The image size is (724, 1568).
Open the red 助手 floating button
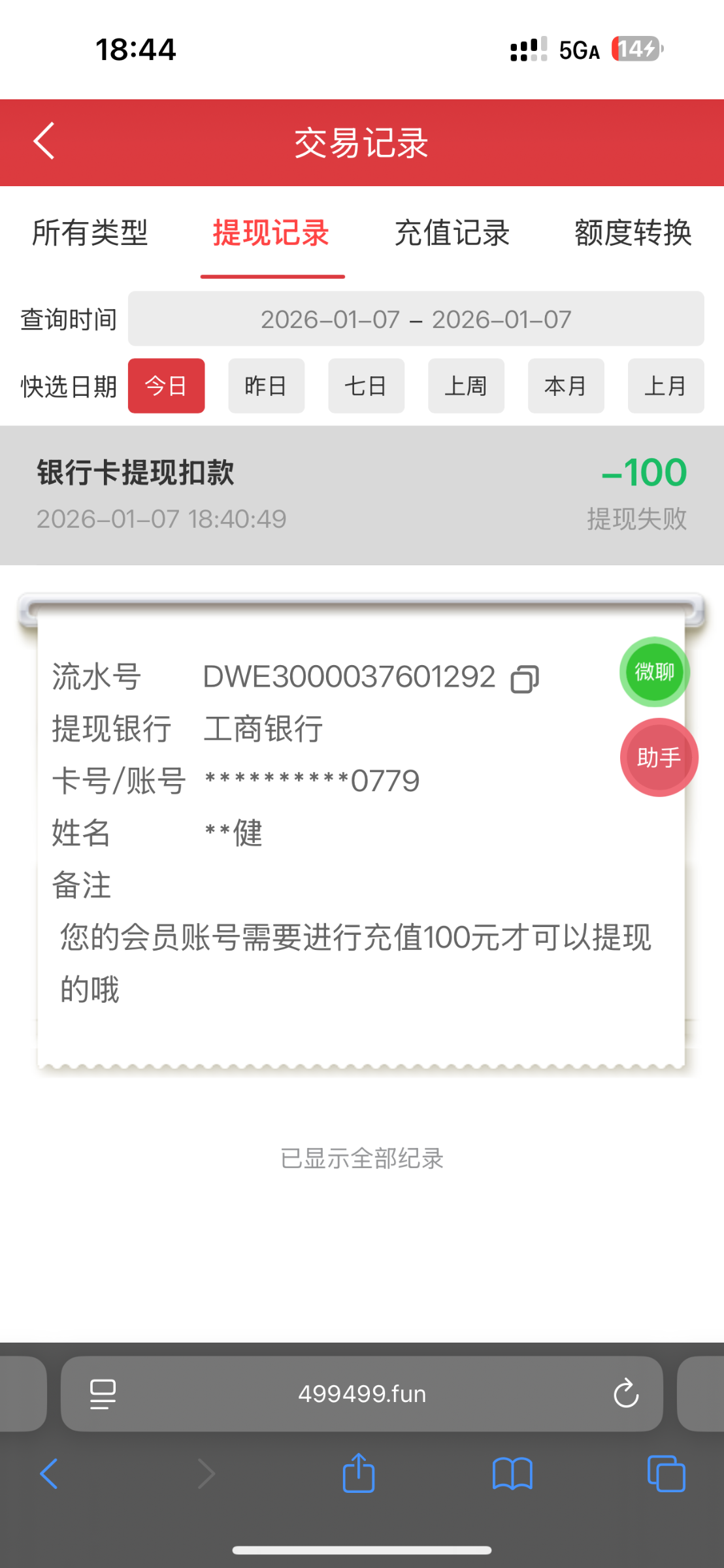click(x=659, y=757)
